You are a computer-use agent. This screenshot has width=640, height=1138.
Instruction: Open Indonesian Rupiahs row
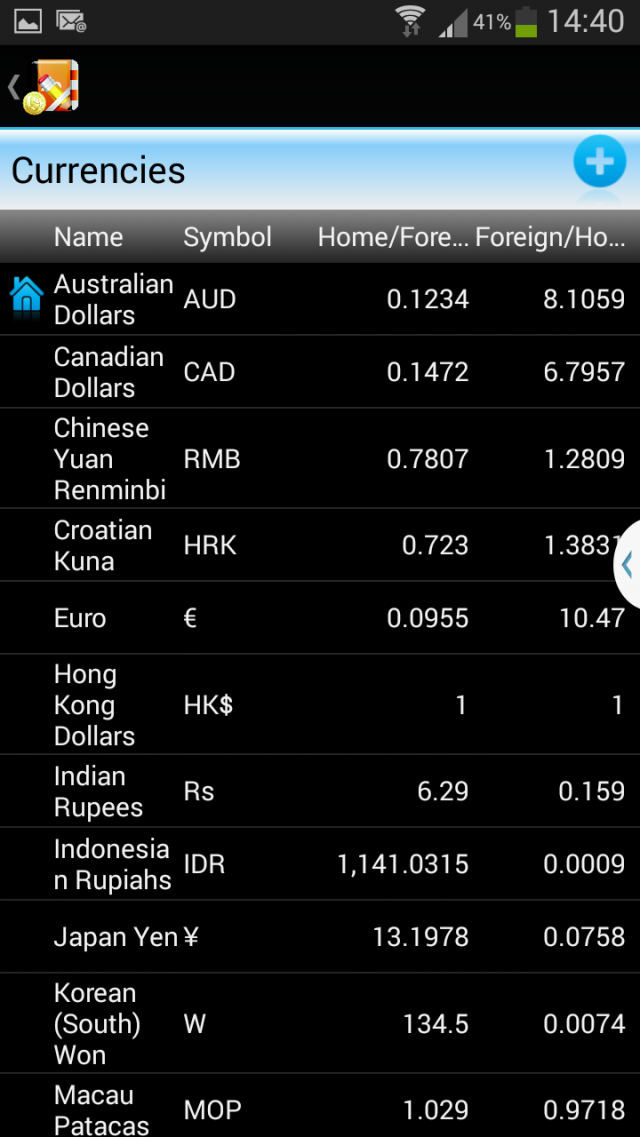[x=320, y=864]
